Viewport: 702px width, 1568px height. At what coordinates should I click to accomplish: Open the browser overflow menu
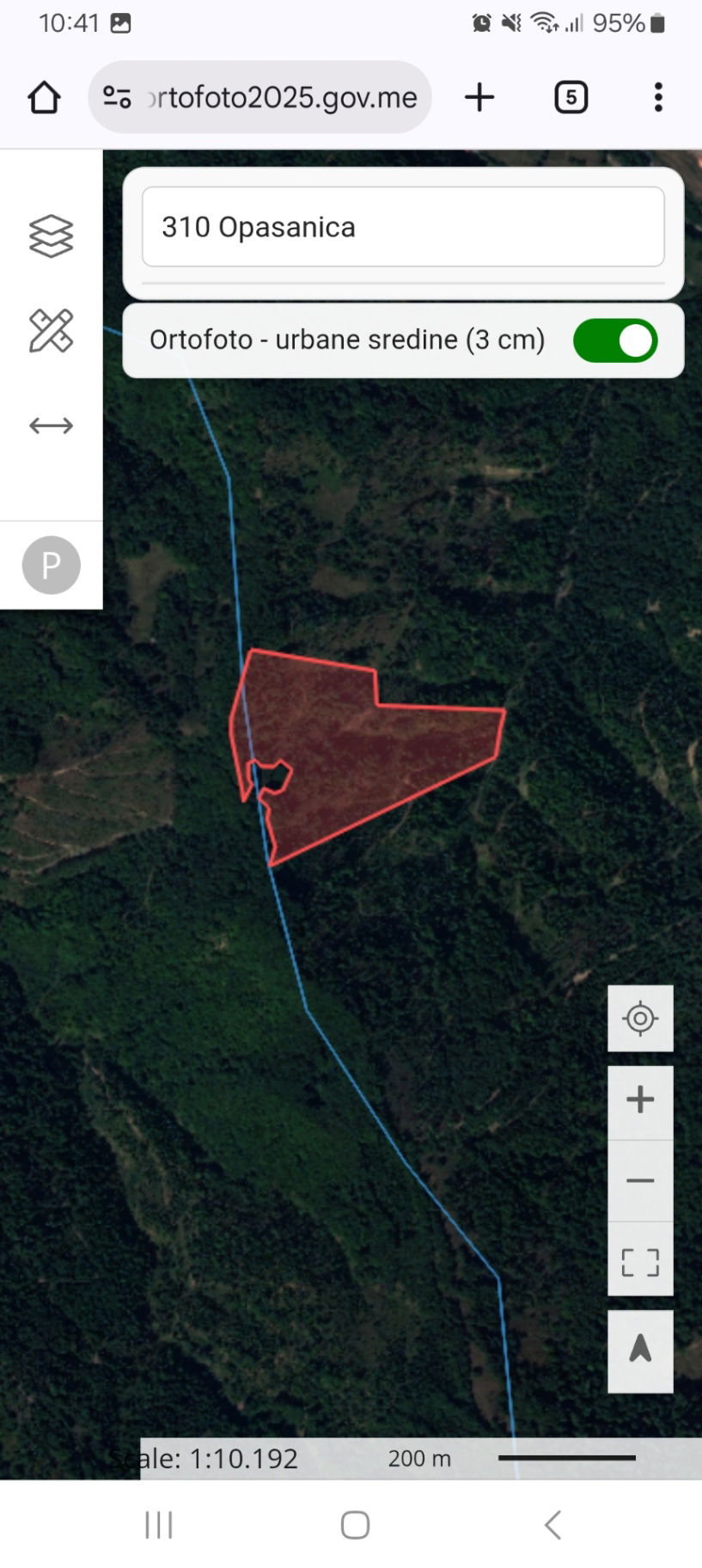click(658, 97)
